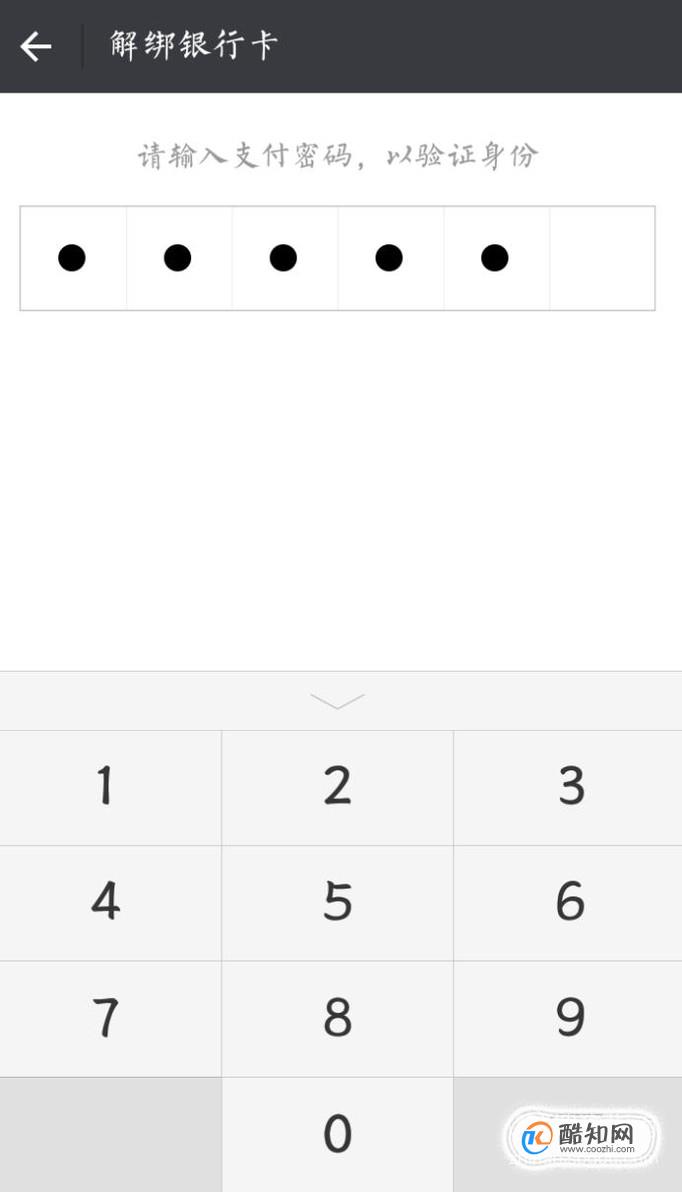Enter digit 3 on the keypad
The width and height of the screenshot is (682, 1192).
[x=568, y=788]
